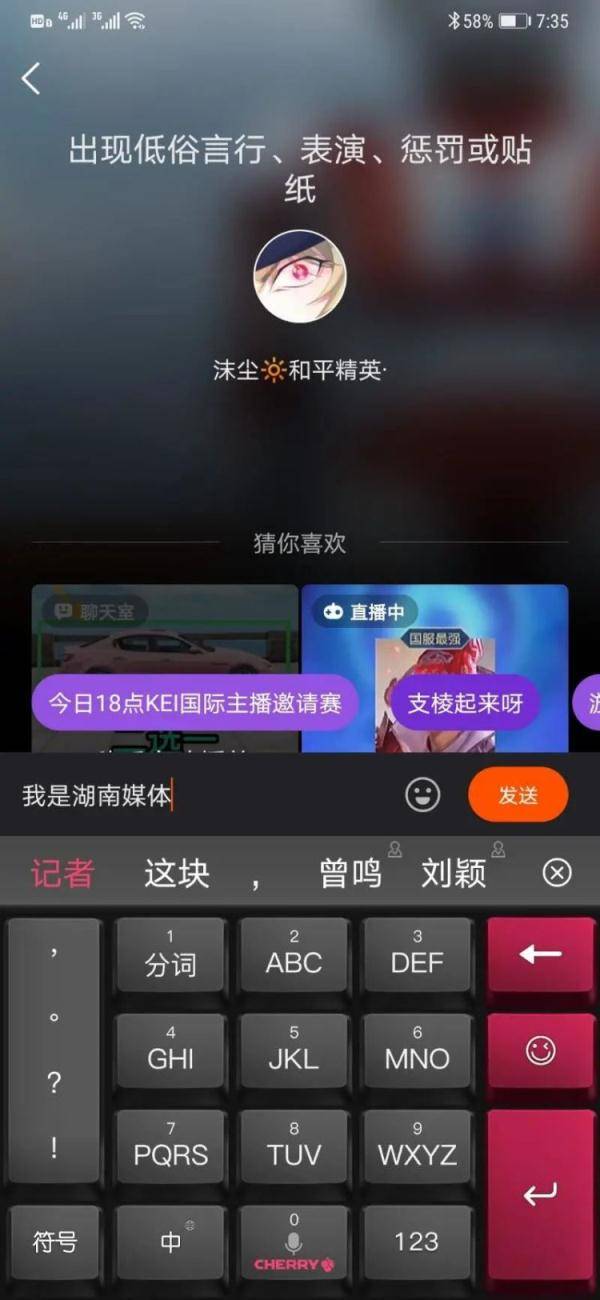600x1300 pixels.
Task: Send the message with the 发送 button
Action: tap(518, 795)
